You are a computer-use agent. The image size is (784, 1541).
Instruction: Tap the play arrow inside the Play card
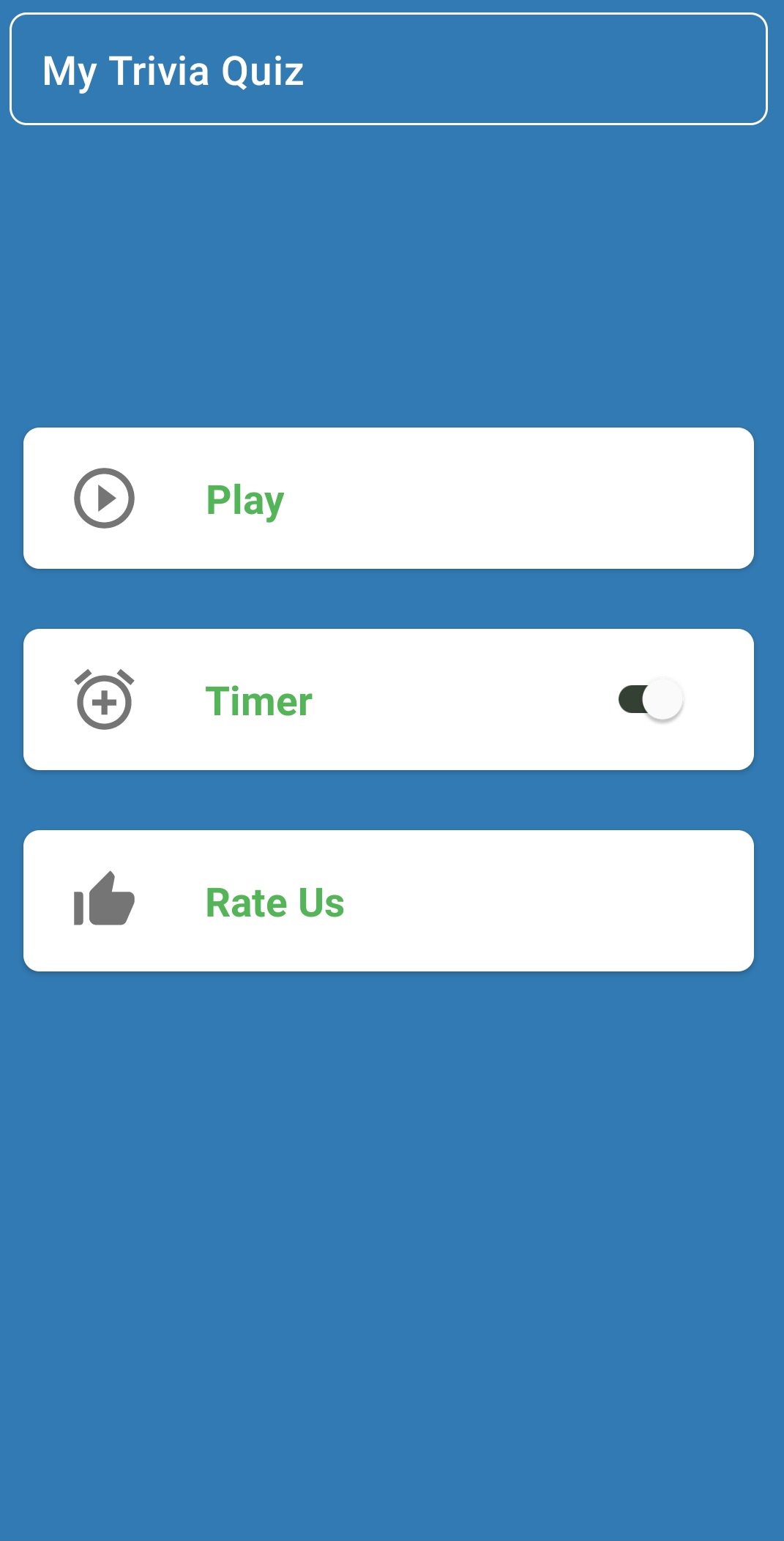pos(103,499)
